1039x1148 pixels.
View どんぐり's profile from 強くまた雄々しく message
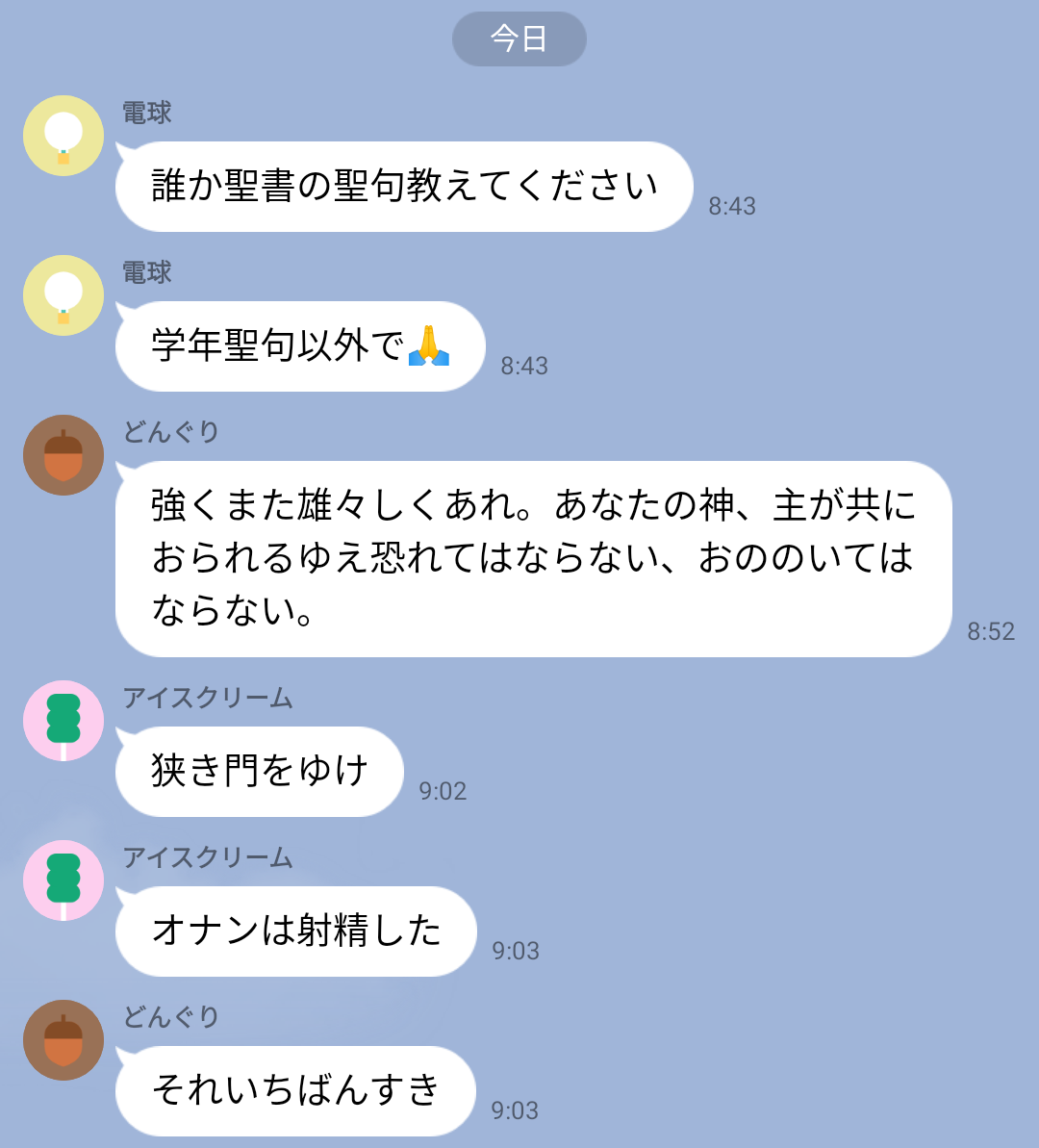click(x=63, y=455)
